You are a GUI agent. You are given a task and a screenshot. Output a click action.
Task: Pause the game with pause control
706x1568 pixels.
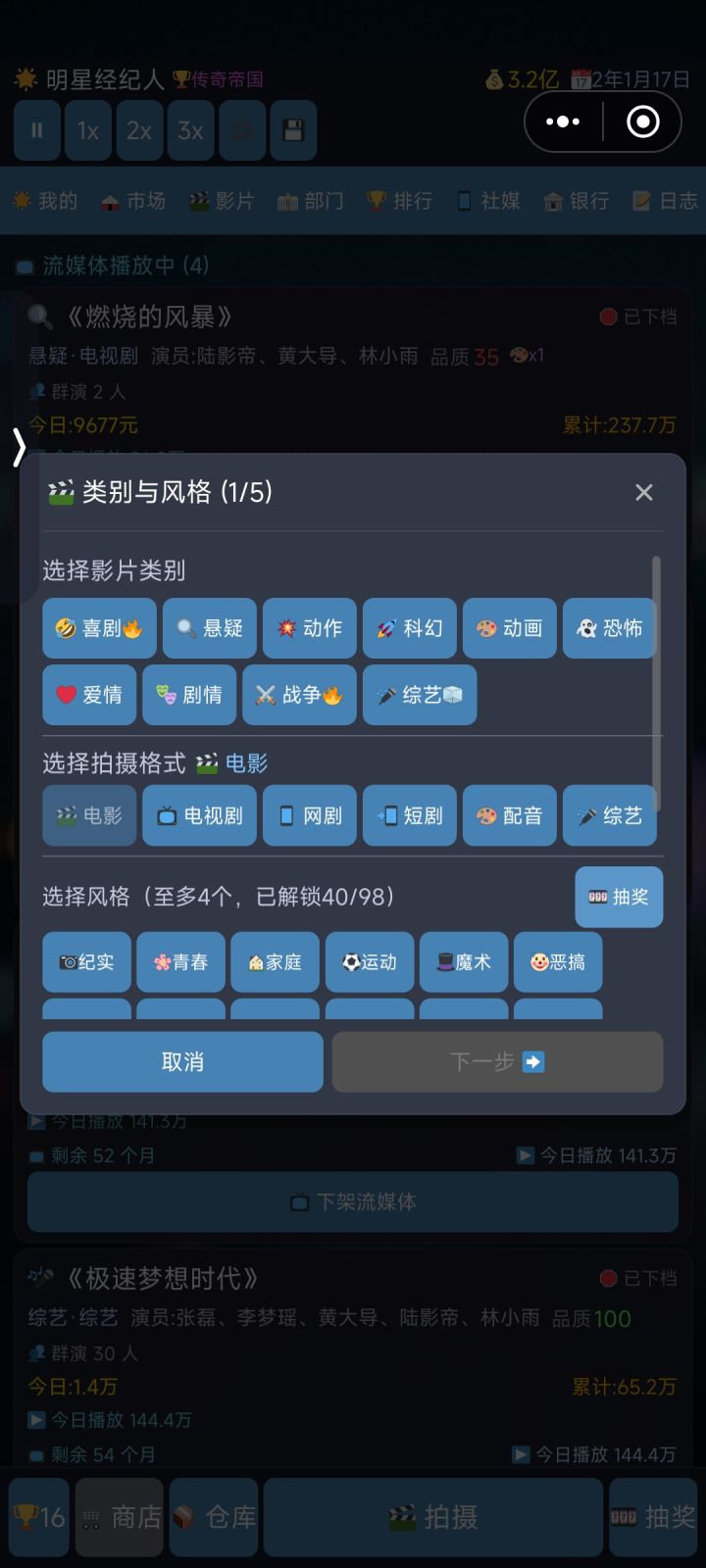(36, 130)
